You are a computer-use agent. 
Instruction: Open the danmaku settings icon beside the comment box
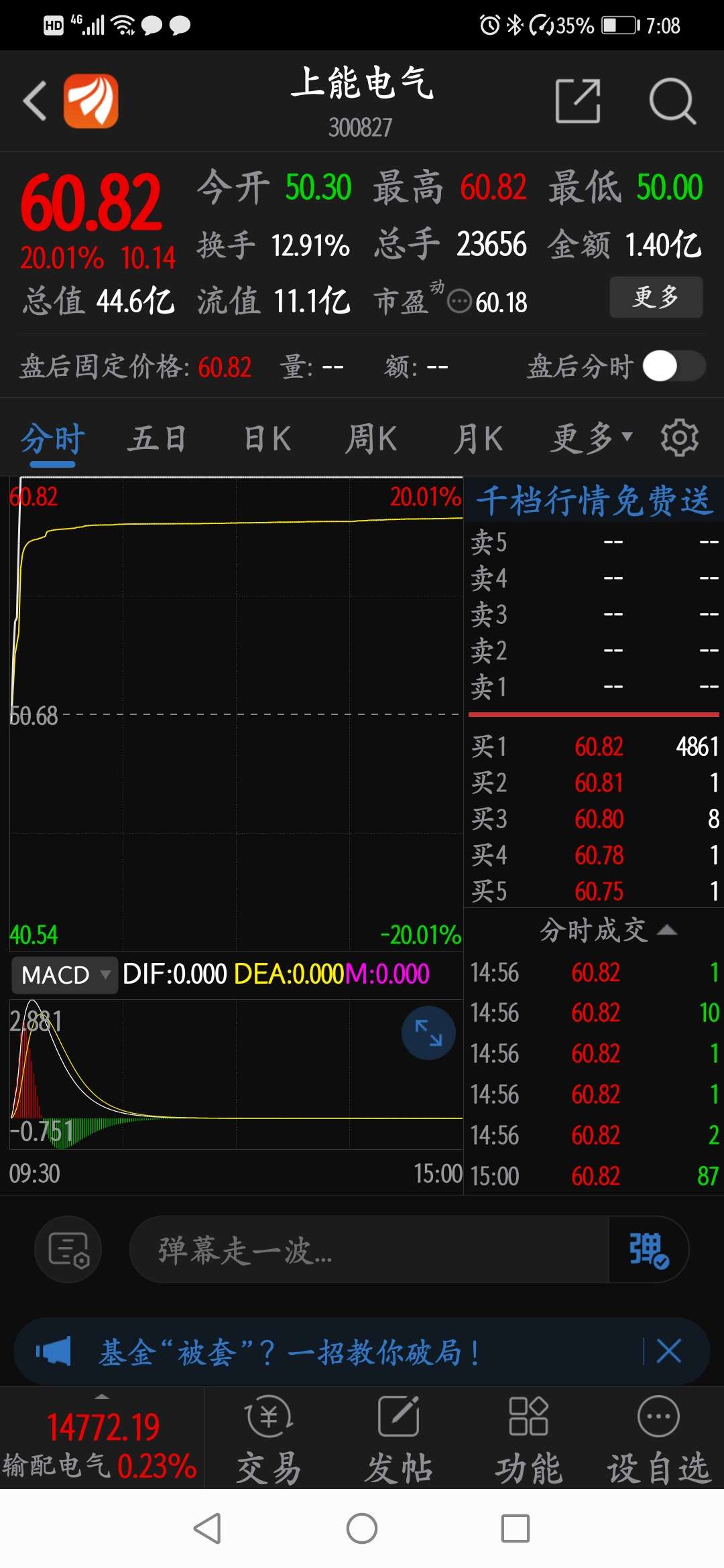click(x=67, y=1250)
